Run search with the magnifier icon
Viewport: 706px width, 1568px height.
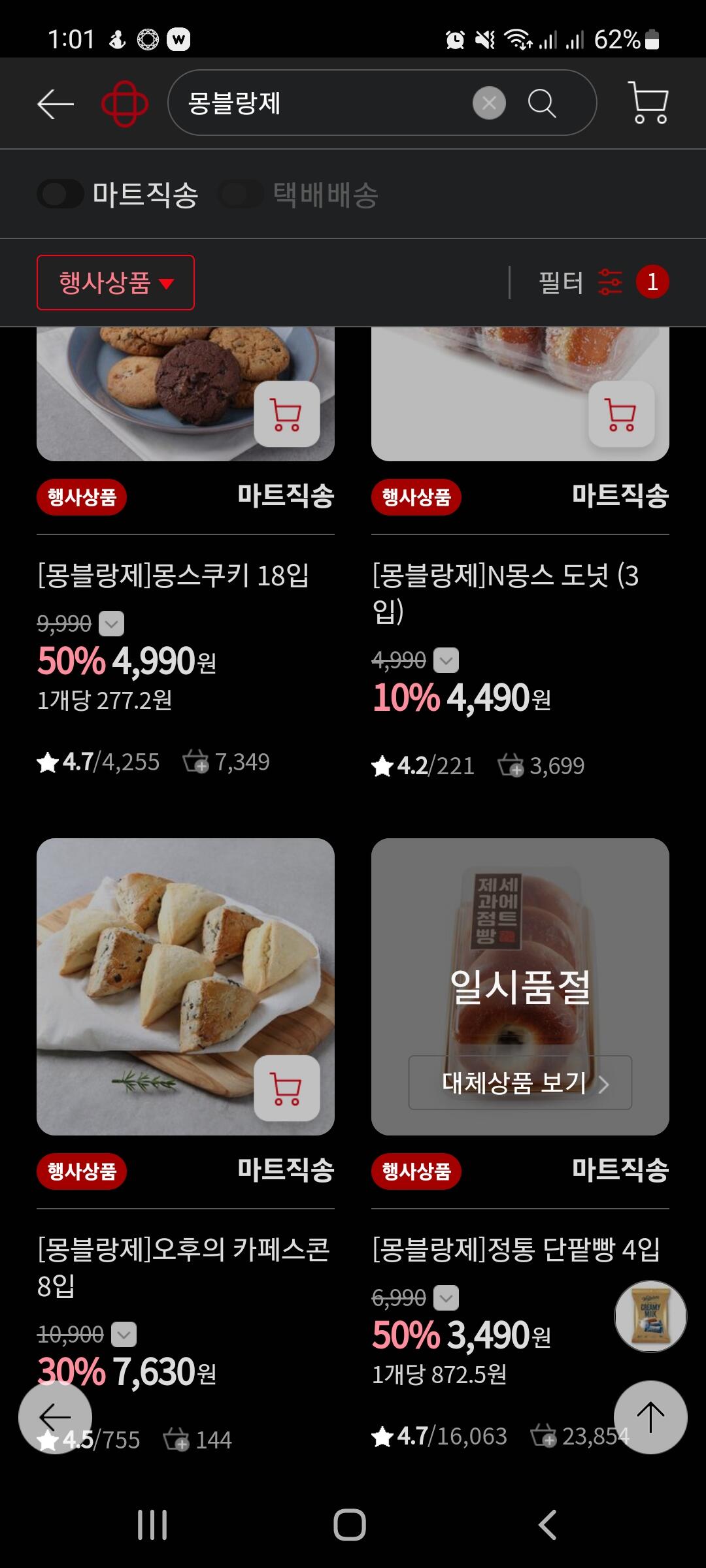[542, 103]
